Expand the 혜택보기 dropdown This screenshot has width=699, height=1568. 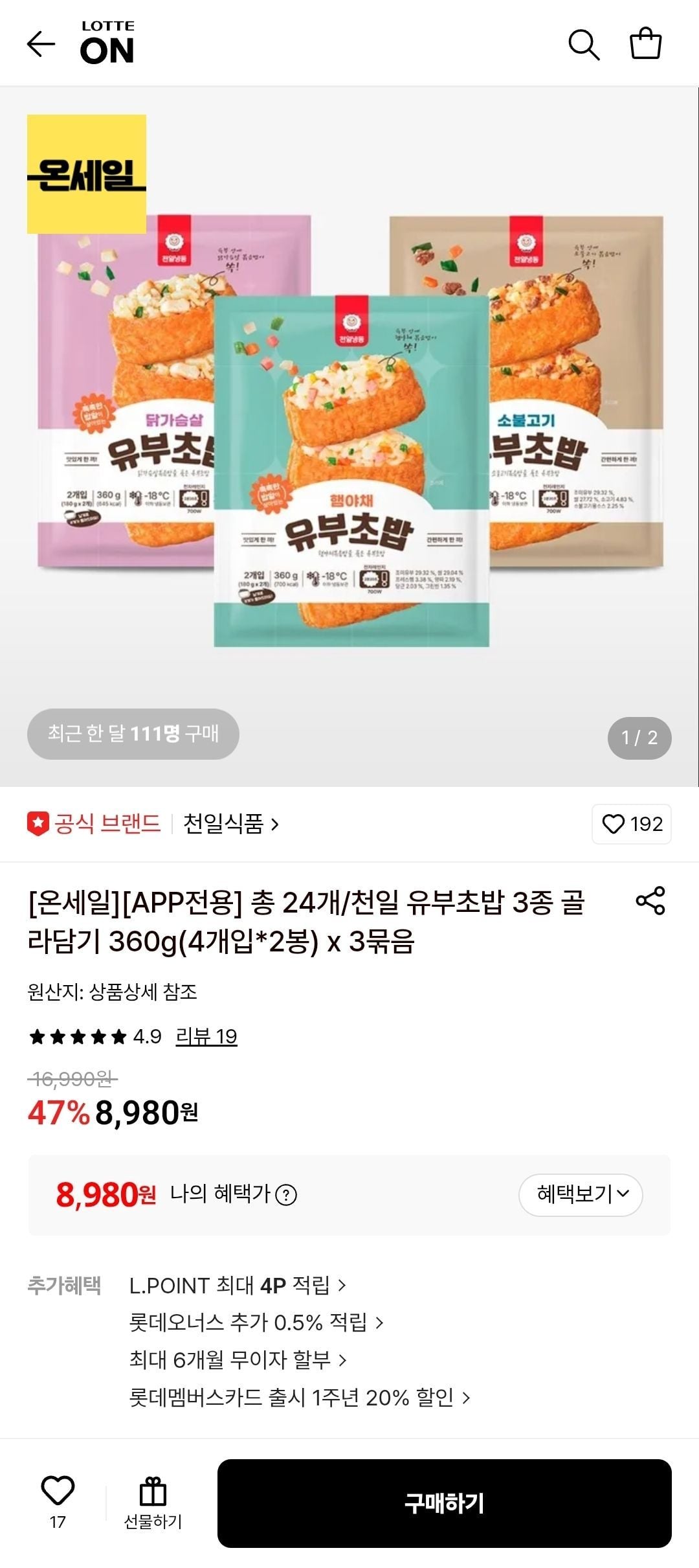pyautogui.click(x=581, y=1194)
